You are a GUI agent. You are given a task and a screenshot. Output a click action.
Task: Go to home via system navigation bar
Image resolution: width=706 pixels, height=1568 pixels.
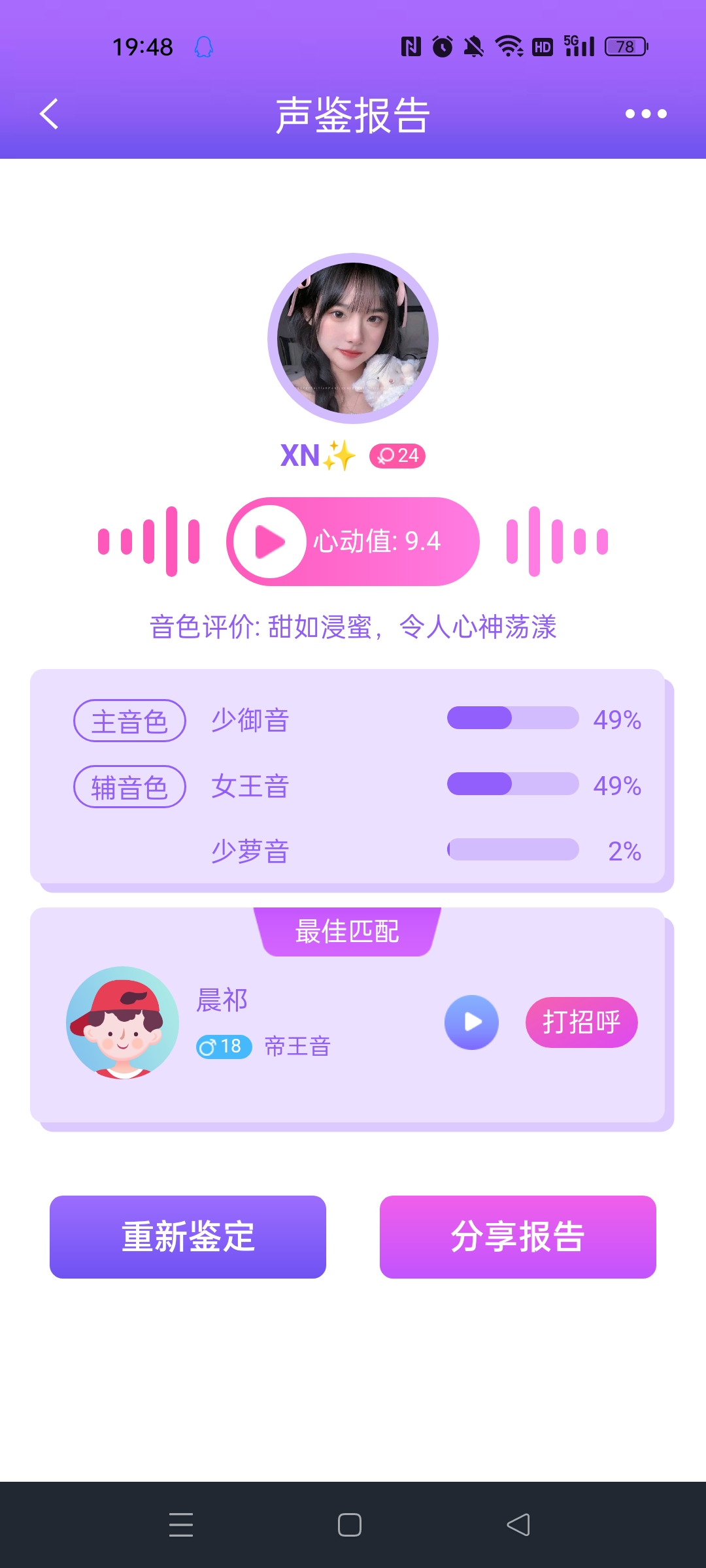coord(350,1525)
